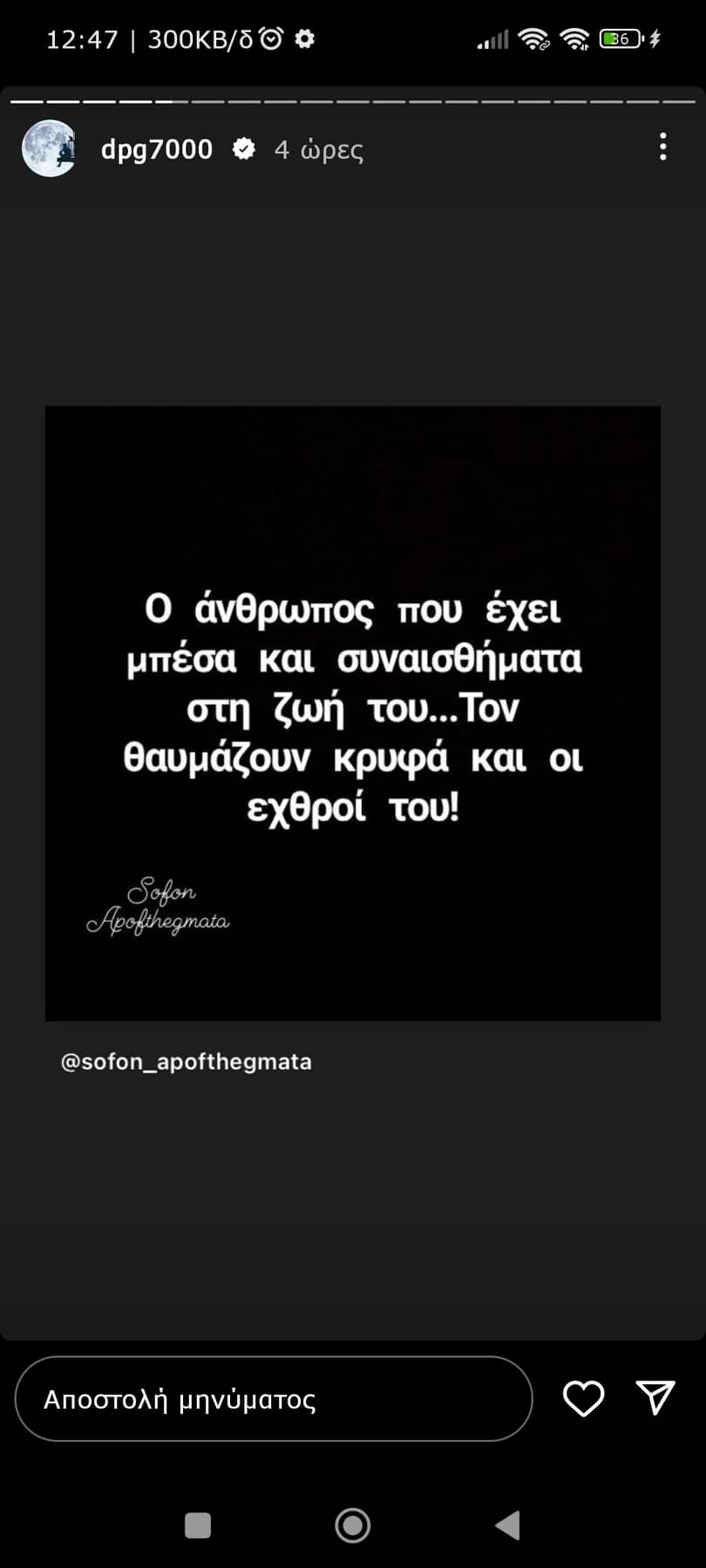Open dpg7000's profile picture
The height and width of the screenshot is (1568, 706).
pyautogui.click(x=49, y=149)
